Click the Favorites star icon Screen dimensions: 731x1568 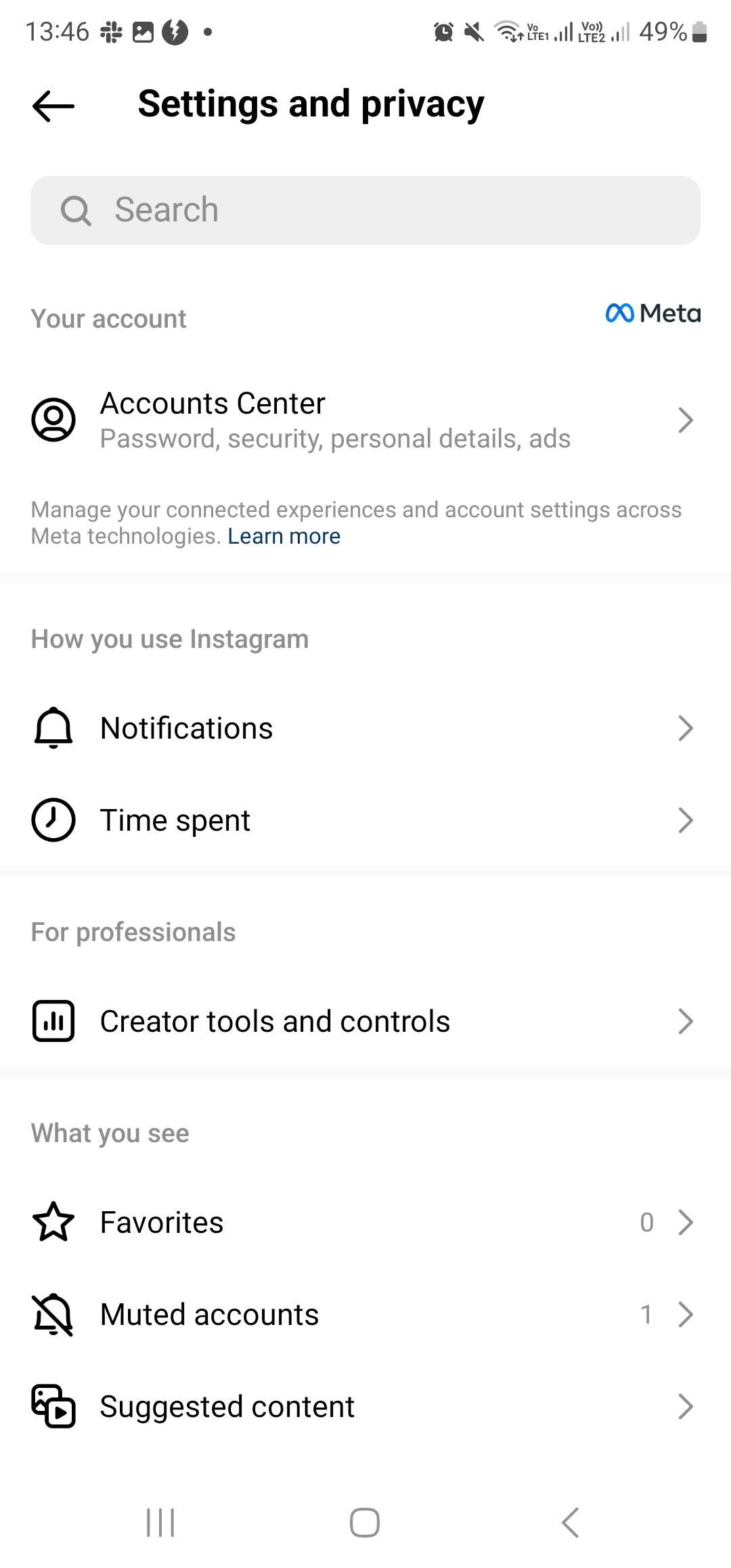tap(53, 1222)
